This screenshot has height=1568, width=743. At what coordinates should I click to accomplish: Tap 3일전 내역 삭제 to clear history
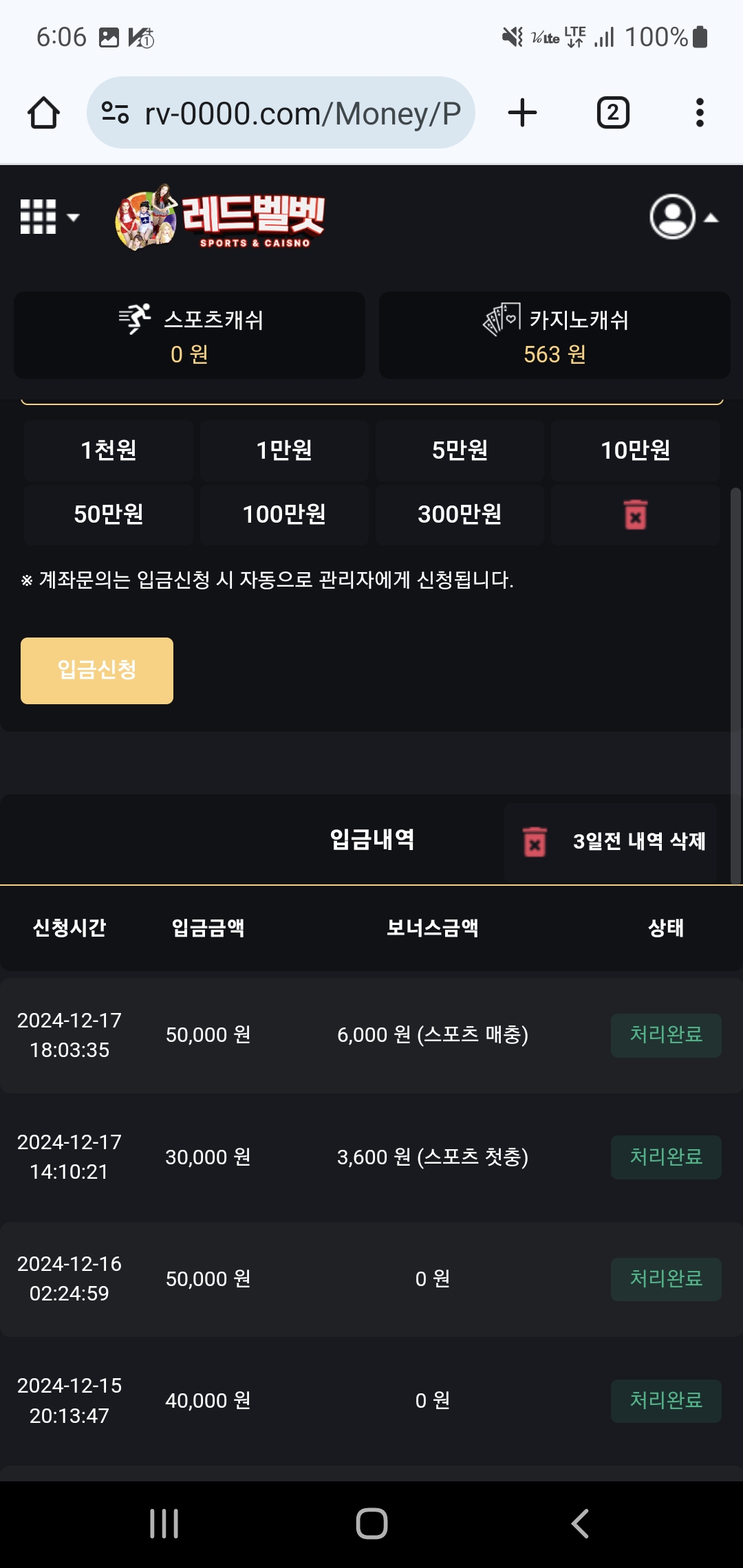[611, 841]
